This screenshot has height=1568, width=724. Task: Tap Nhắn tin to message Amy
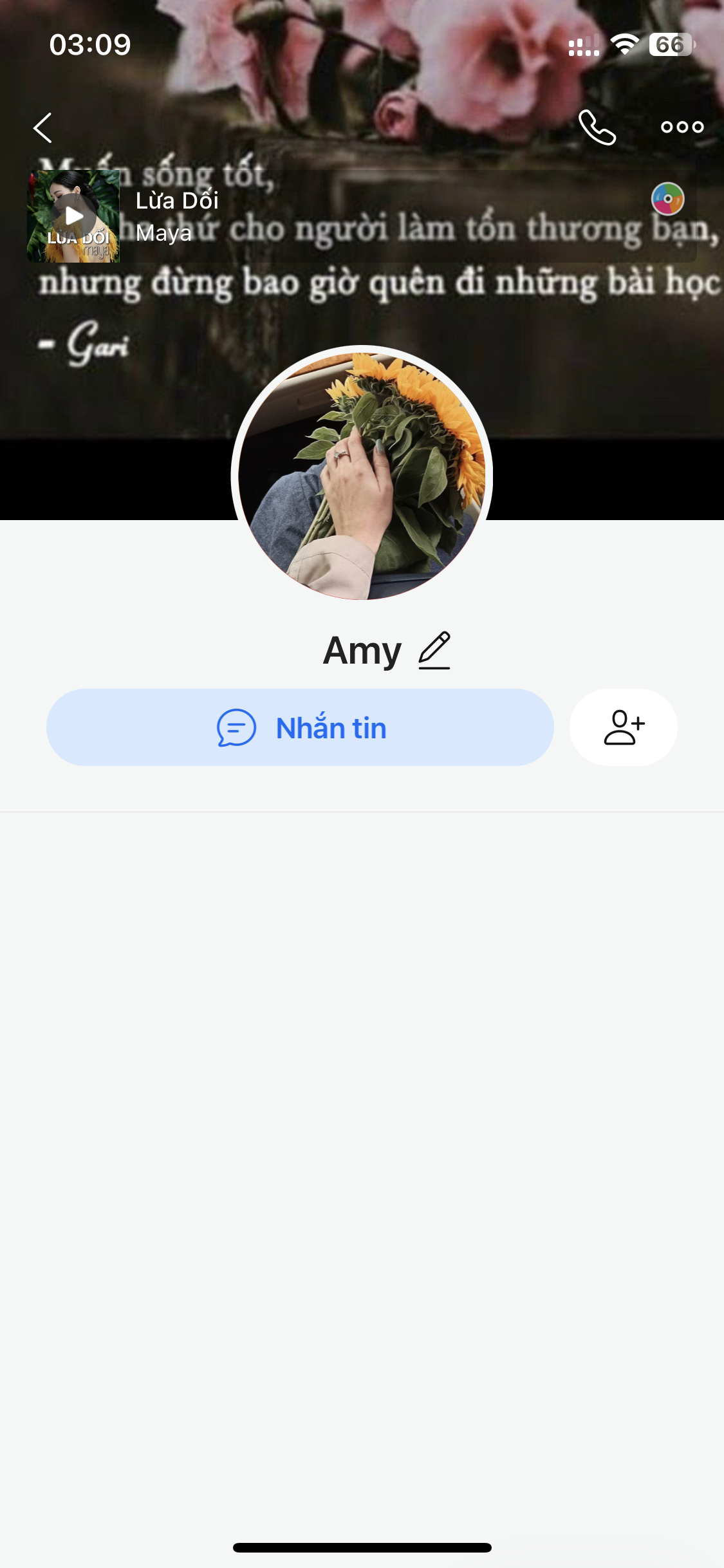click(x=300, y=727)
